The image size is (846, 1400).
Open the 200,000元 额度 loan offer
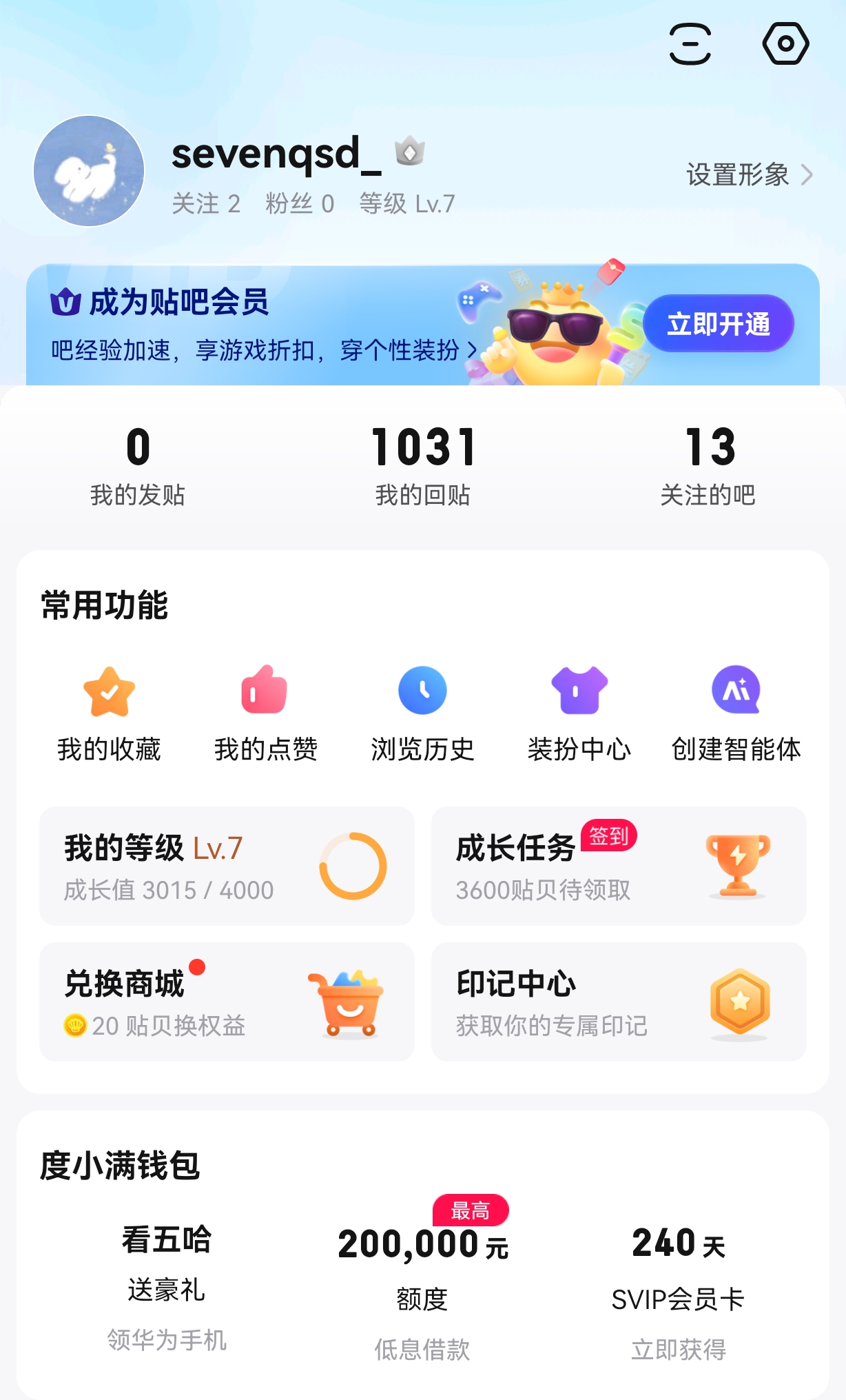(422, 1288)
